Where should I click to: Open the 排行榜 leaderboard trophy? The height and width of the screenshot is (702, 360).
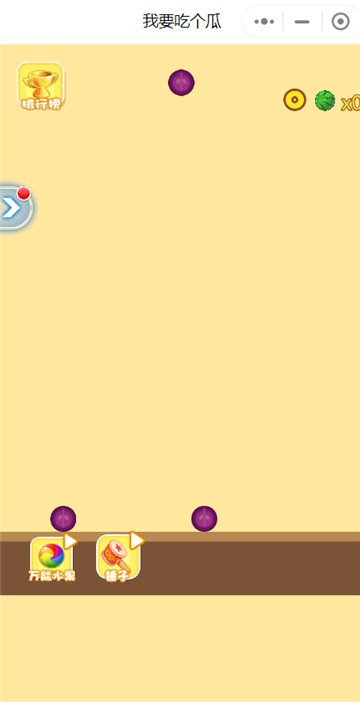[41, 86]
